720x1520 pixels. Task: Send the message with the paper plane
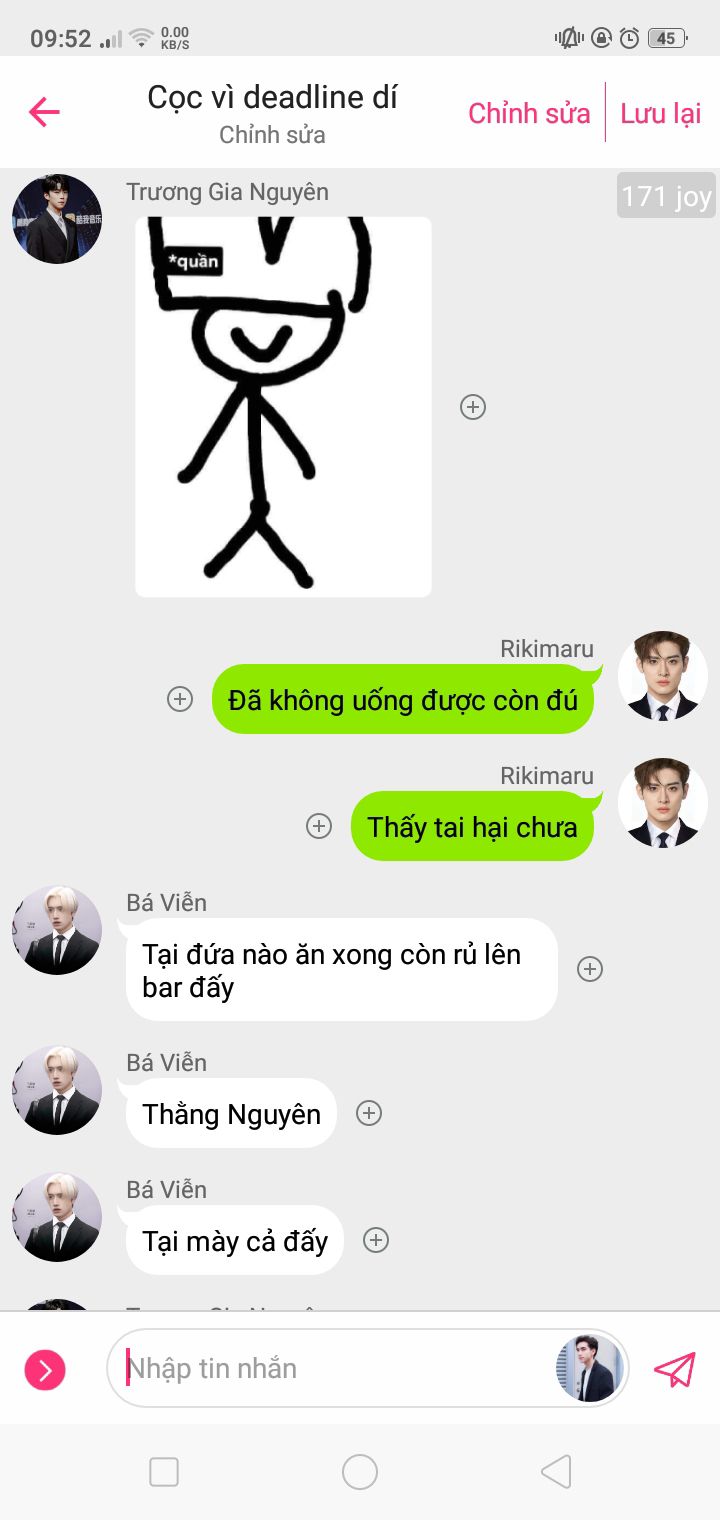(x=674, y=1369)
